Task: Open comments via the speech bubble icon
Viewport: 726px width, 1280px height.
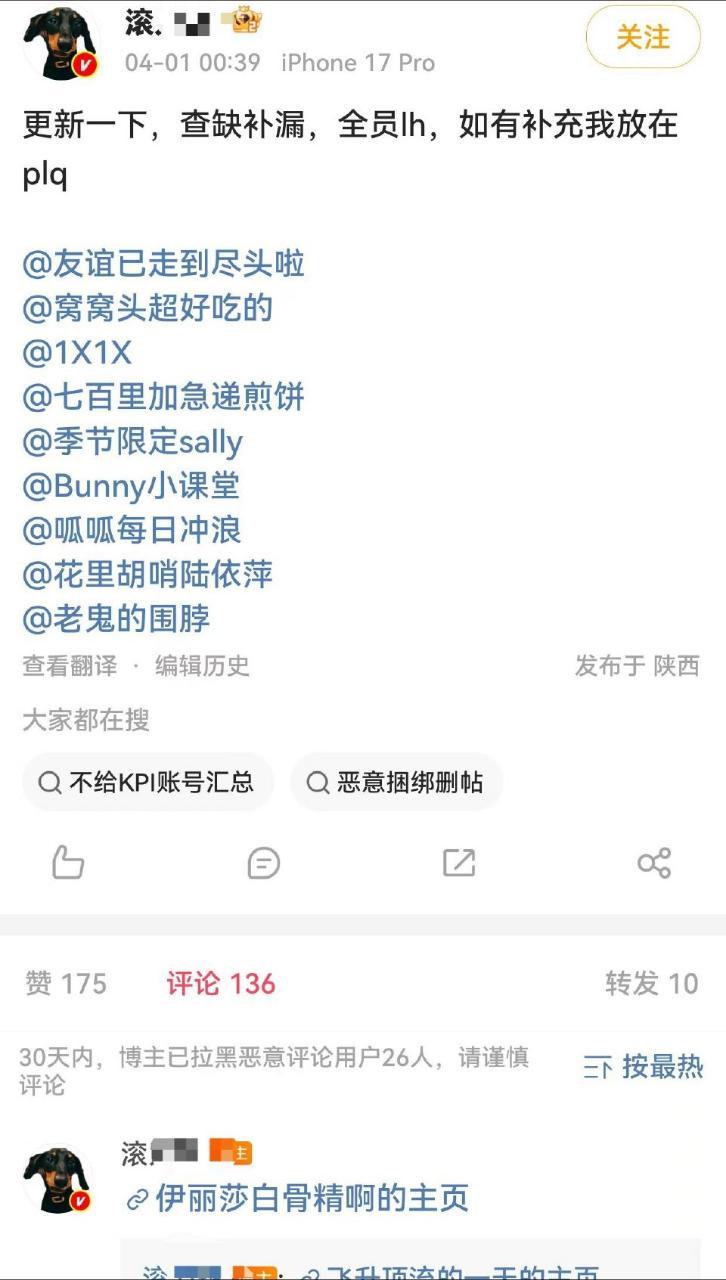Action: tap(263, 862)
